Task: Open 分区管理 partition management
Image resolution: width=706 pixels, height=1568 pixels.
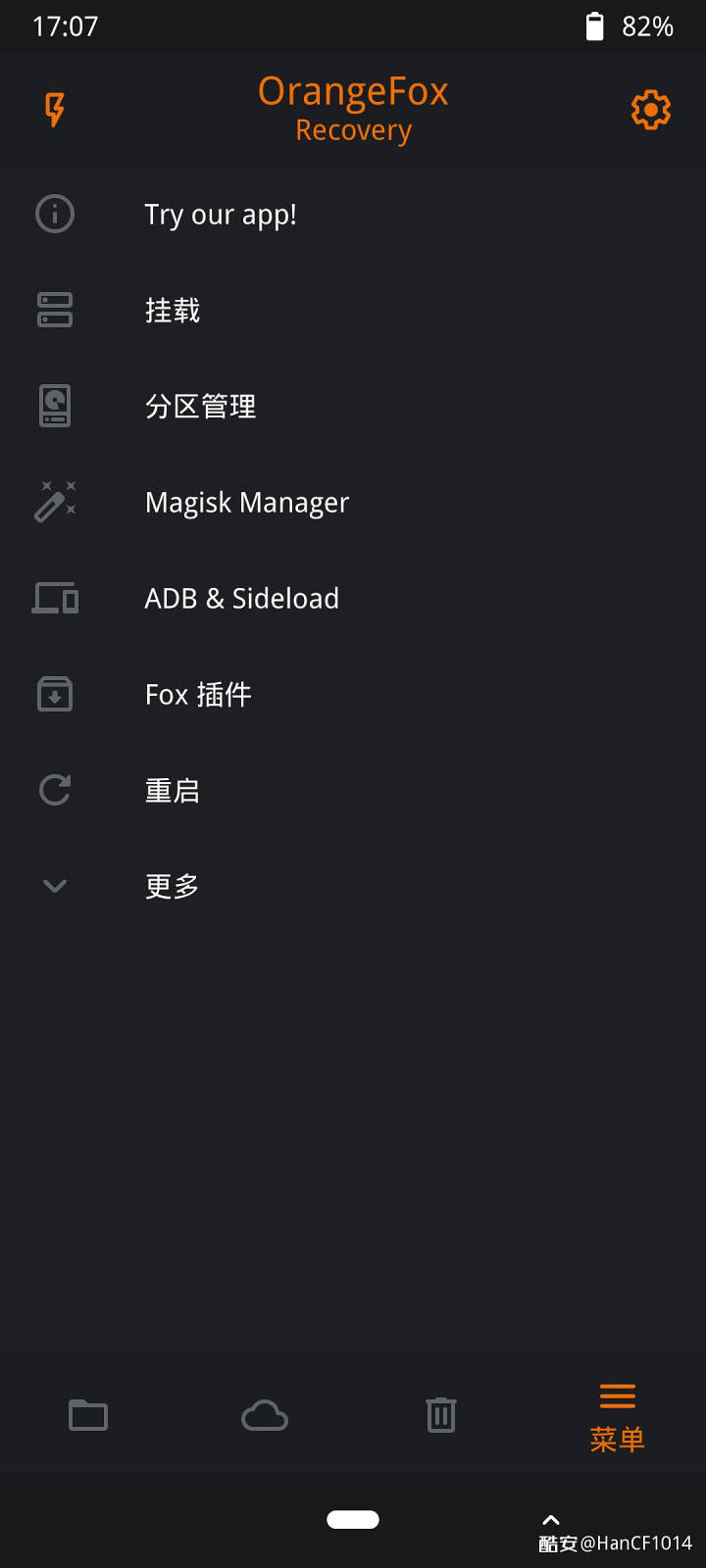Action: click(353, 406)
